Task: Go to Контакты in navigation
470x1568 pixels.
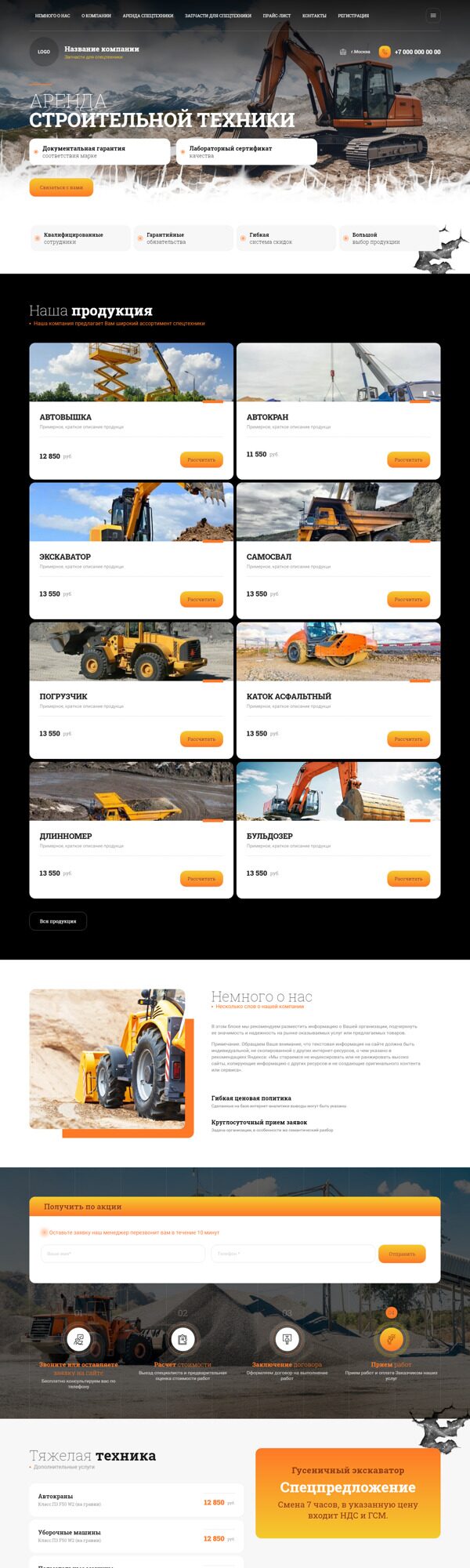Action: click(x=314, y=16)
